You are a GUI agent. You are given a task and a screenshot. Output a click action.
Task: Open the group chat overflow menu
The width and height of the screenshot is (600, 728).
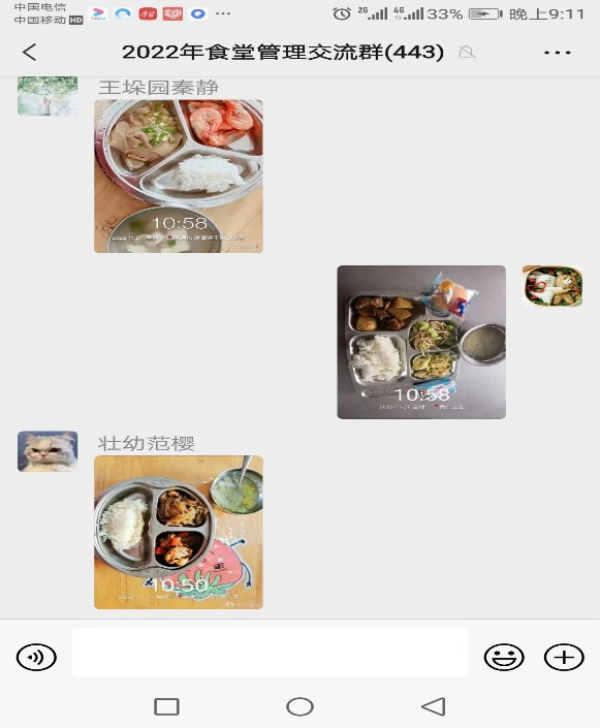coord(557,53)
